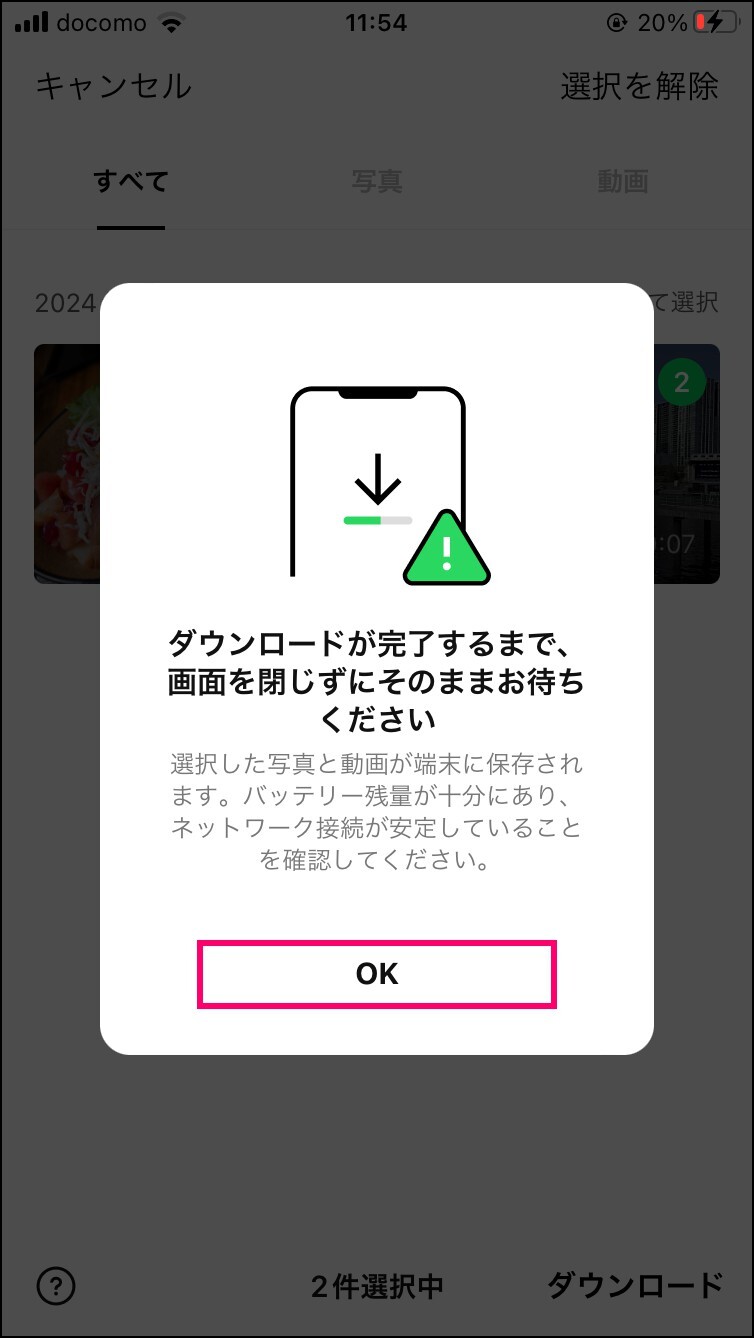This screenshot has width=754, height=1338.
Task: Tap 選択を解除 to deselect items
Action: point(639,86)
